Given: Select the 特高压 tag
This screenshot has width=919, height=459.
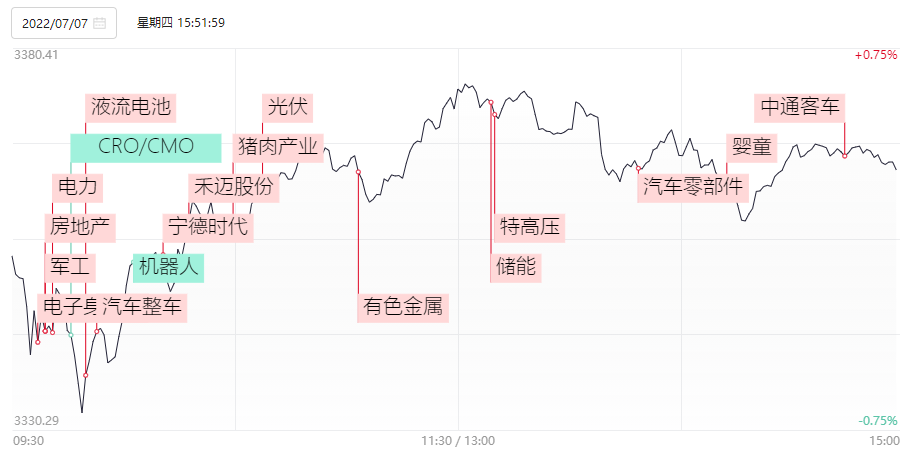Looking at the screenshot, I should pos(531,227).
